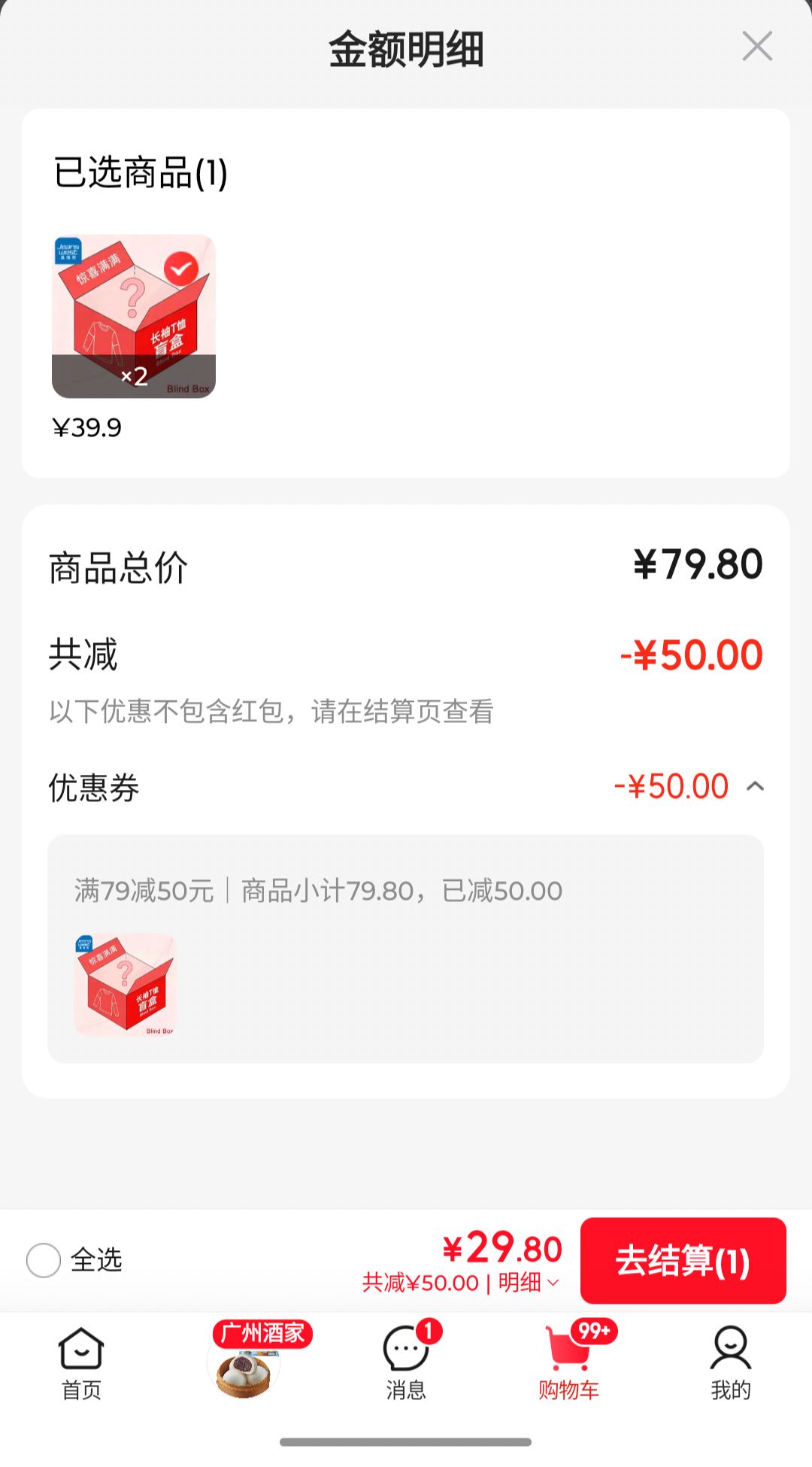
Task: Toggle the 明细 breakdown link
Action: click(529, 1282)
